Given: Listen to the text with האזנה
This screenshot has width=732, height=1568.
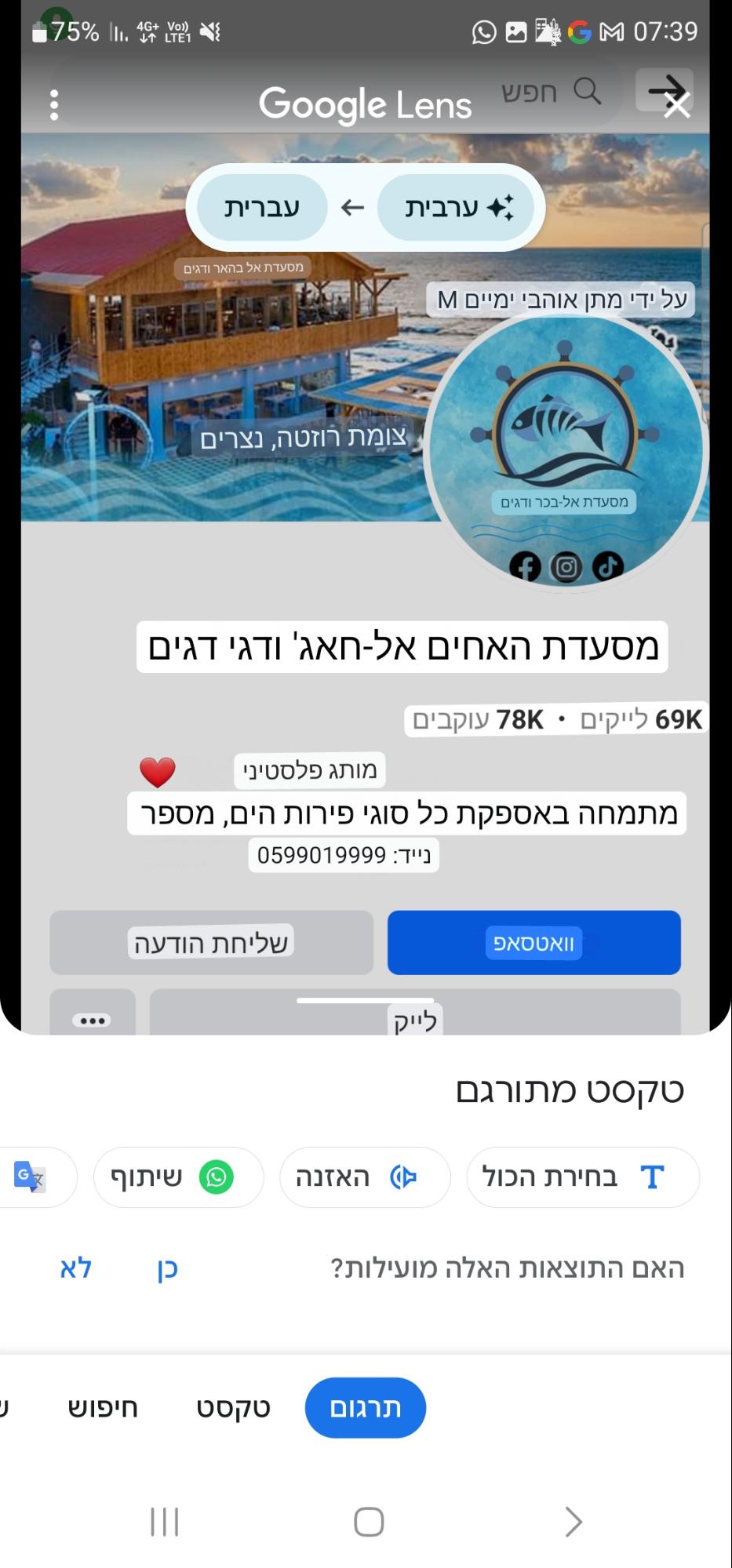Looking at the screenshot, I should click(x=364, y=1175).
